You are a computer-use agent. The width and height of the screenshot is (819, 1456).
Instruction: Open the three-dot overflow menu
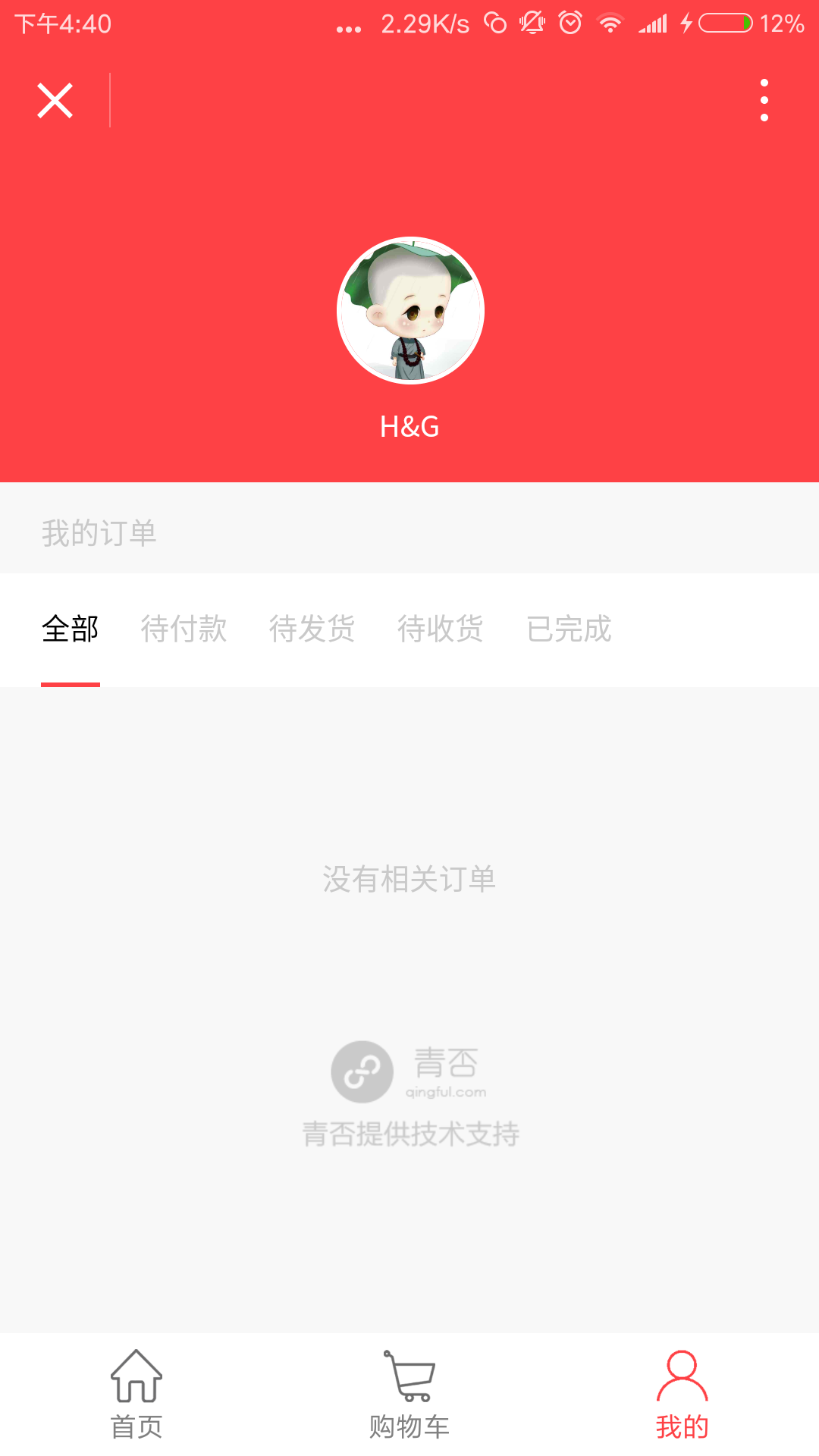(x=764, y=100)
